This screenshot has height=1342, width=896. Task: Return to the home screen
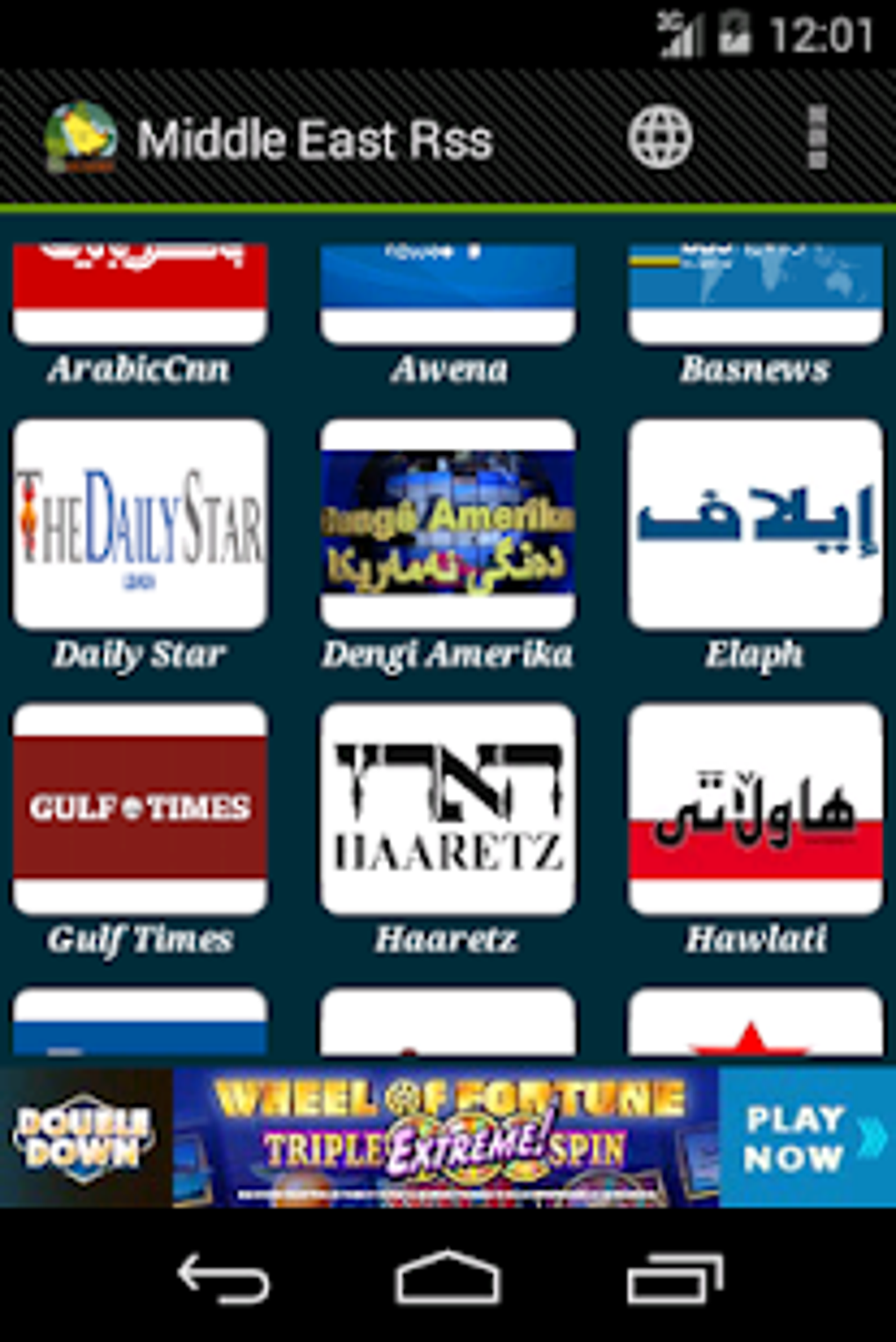(x=448, y=1278)
